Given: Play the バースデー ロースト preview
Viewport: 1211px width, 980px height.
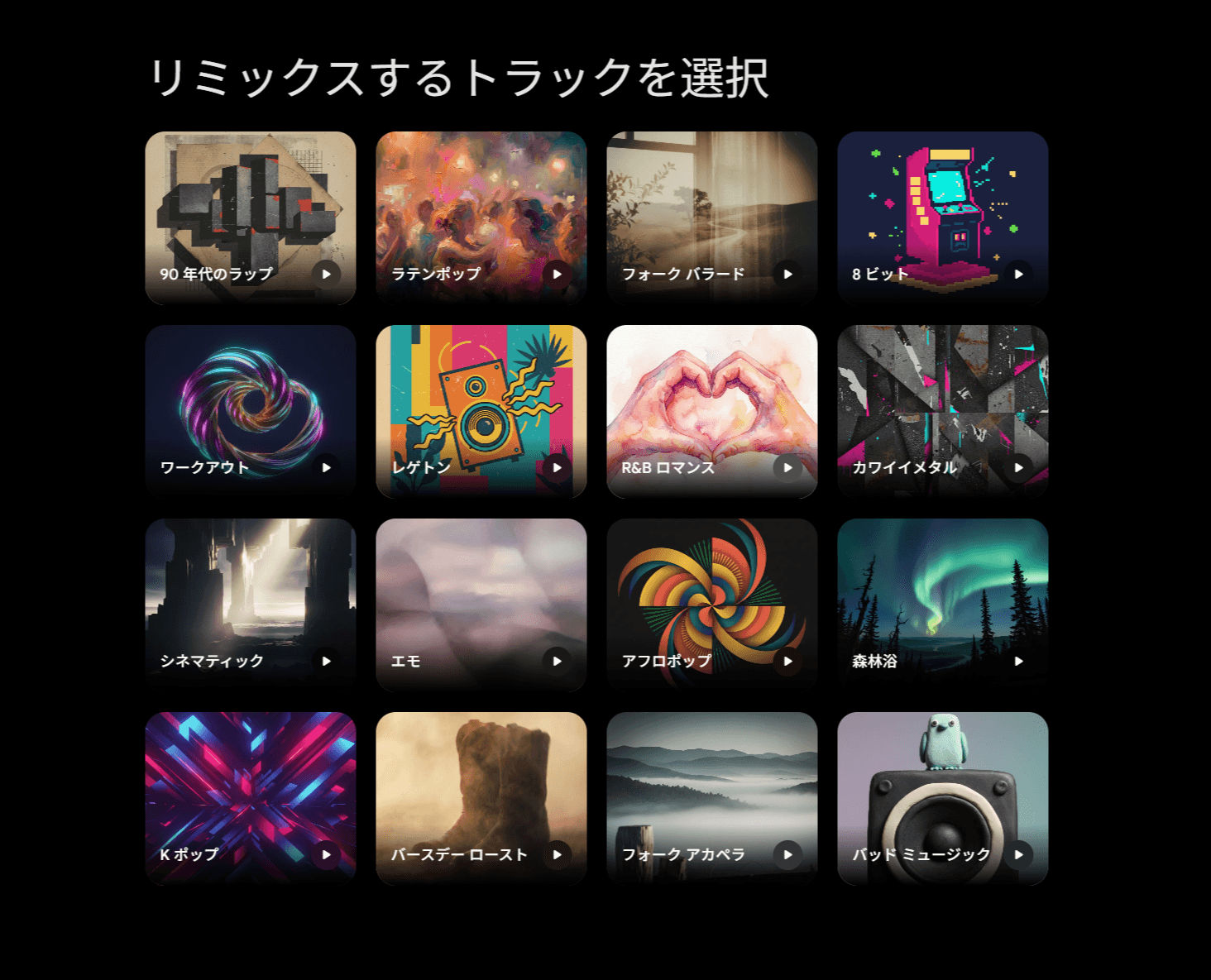Looking at the screenshot, I should [x=557, y=854].
